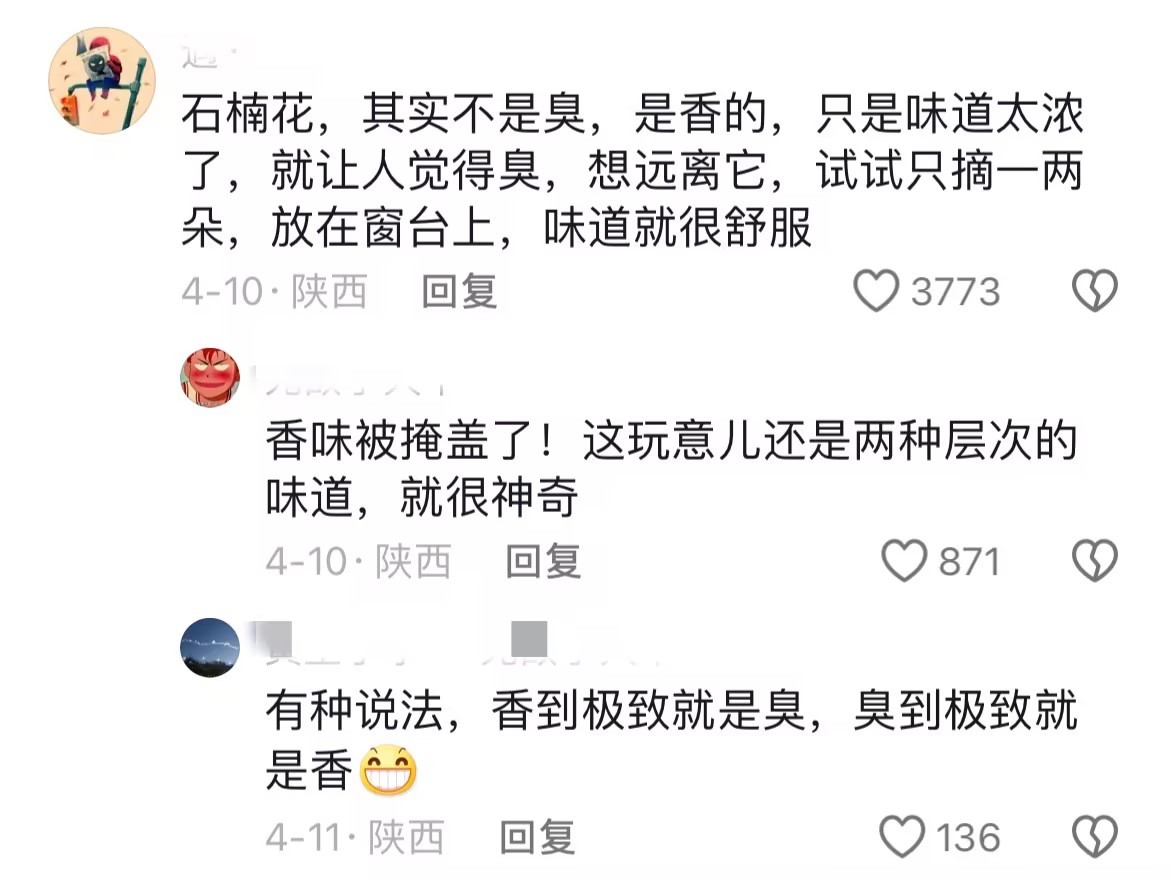Dislike the 香味被掩盖了 reply
This screenshot has height=880, width=1170.
click(1095, 562)
